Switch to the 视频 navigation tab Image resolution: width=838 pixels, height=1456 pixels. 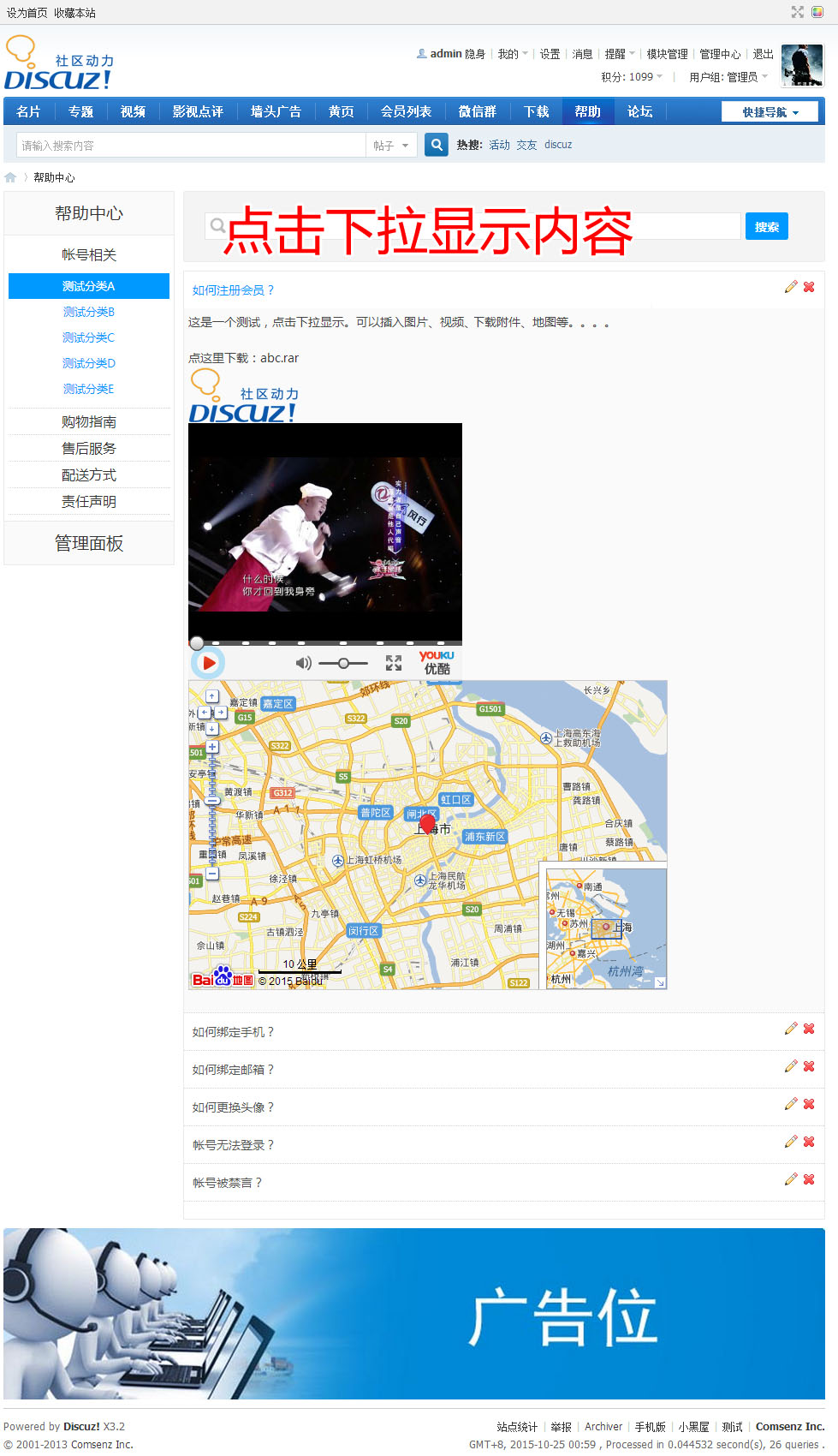click(133, 111)
